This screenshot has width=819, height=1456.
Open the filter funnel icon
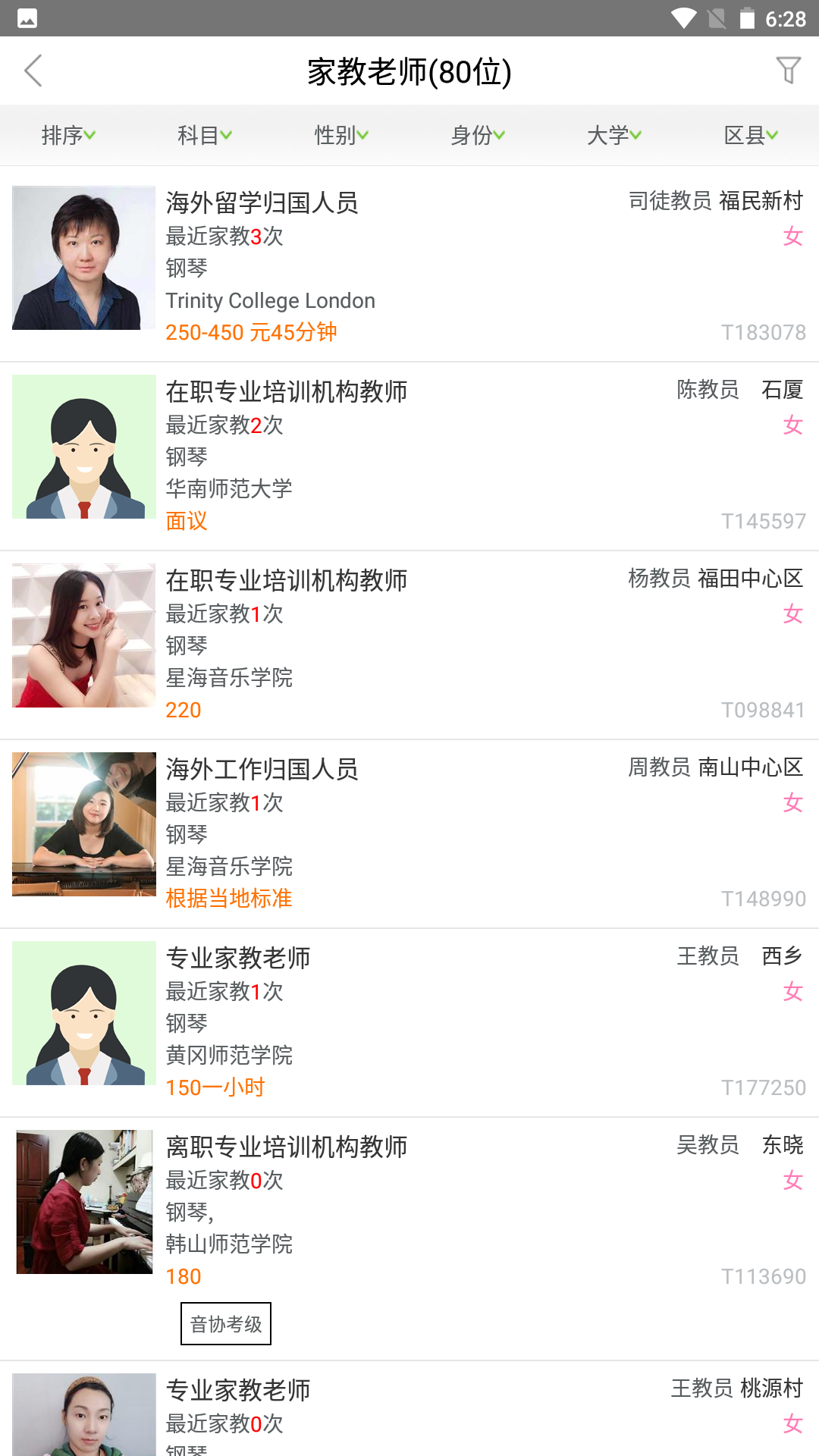789,71
